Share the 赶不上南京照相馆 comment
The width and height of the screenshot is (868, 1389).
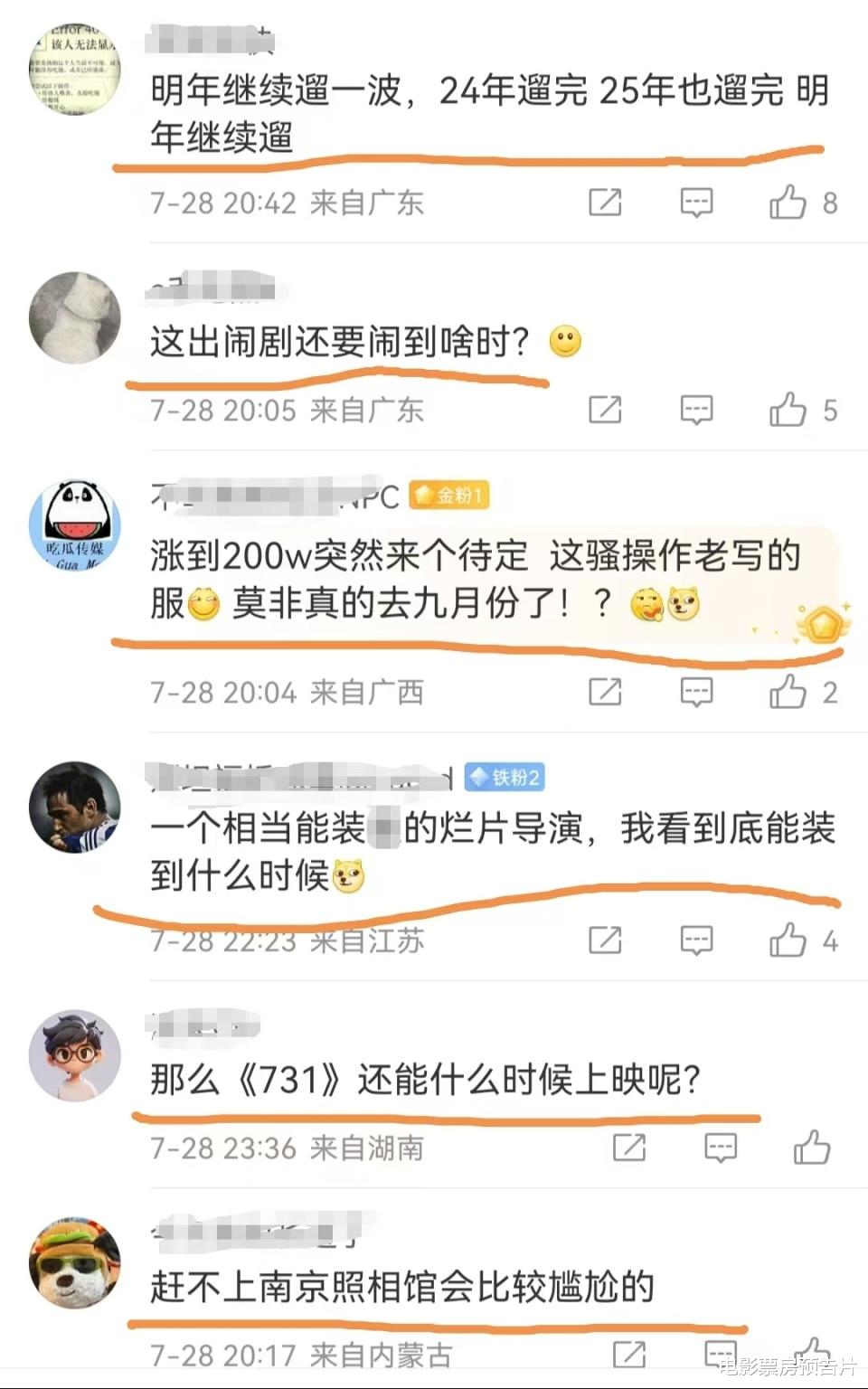tap(629, 1354)
